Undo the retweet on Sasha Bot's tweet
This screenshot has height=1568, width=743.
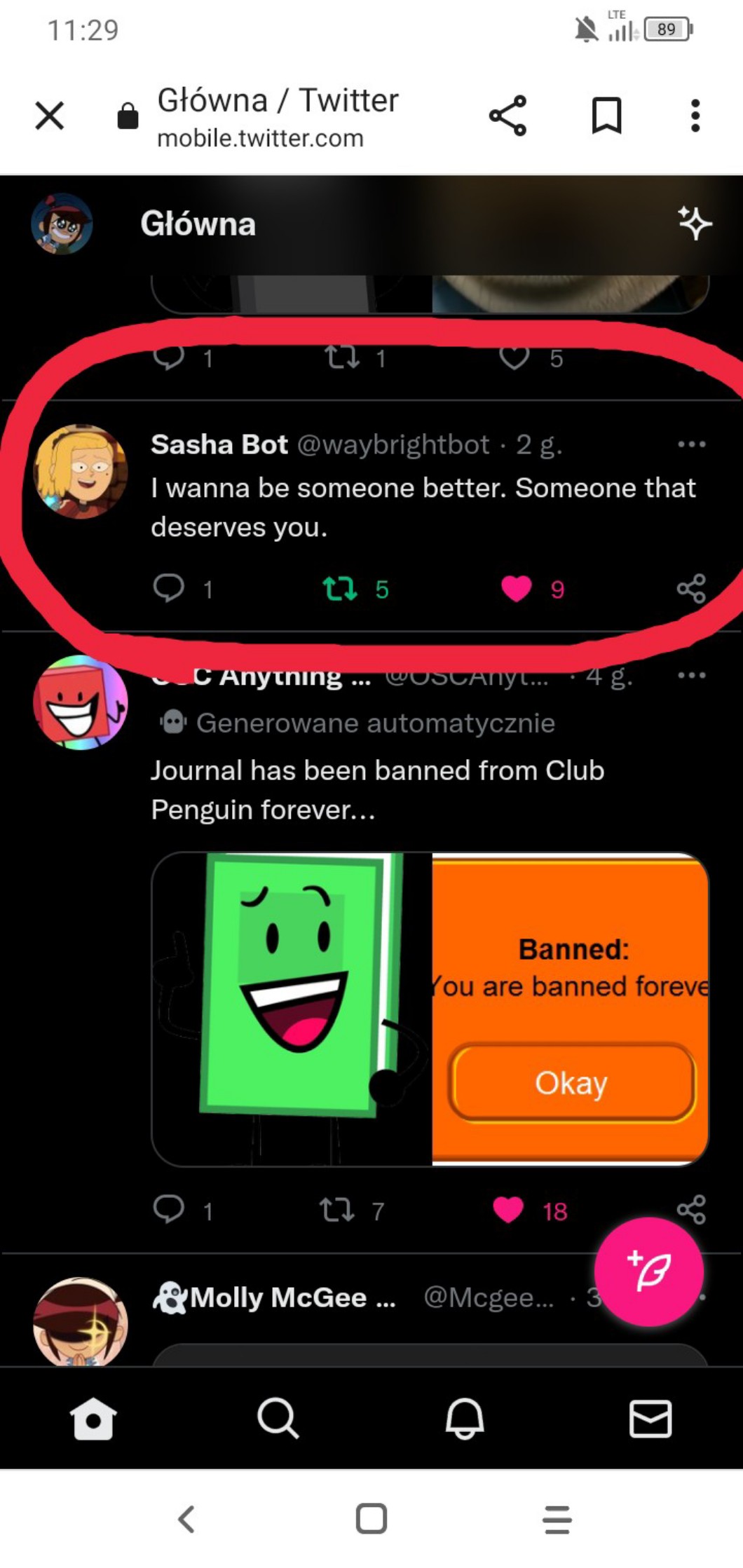pyautogui.click(x=341, y=589)
